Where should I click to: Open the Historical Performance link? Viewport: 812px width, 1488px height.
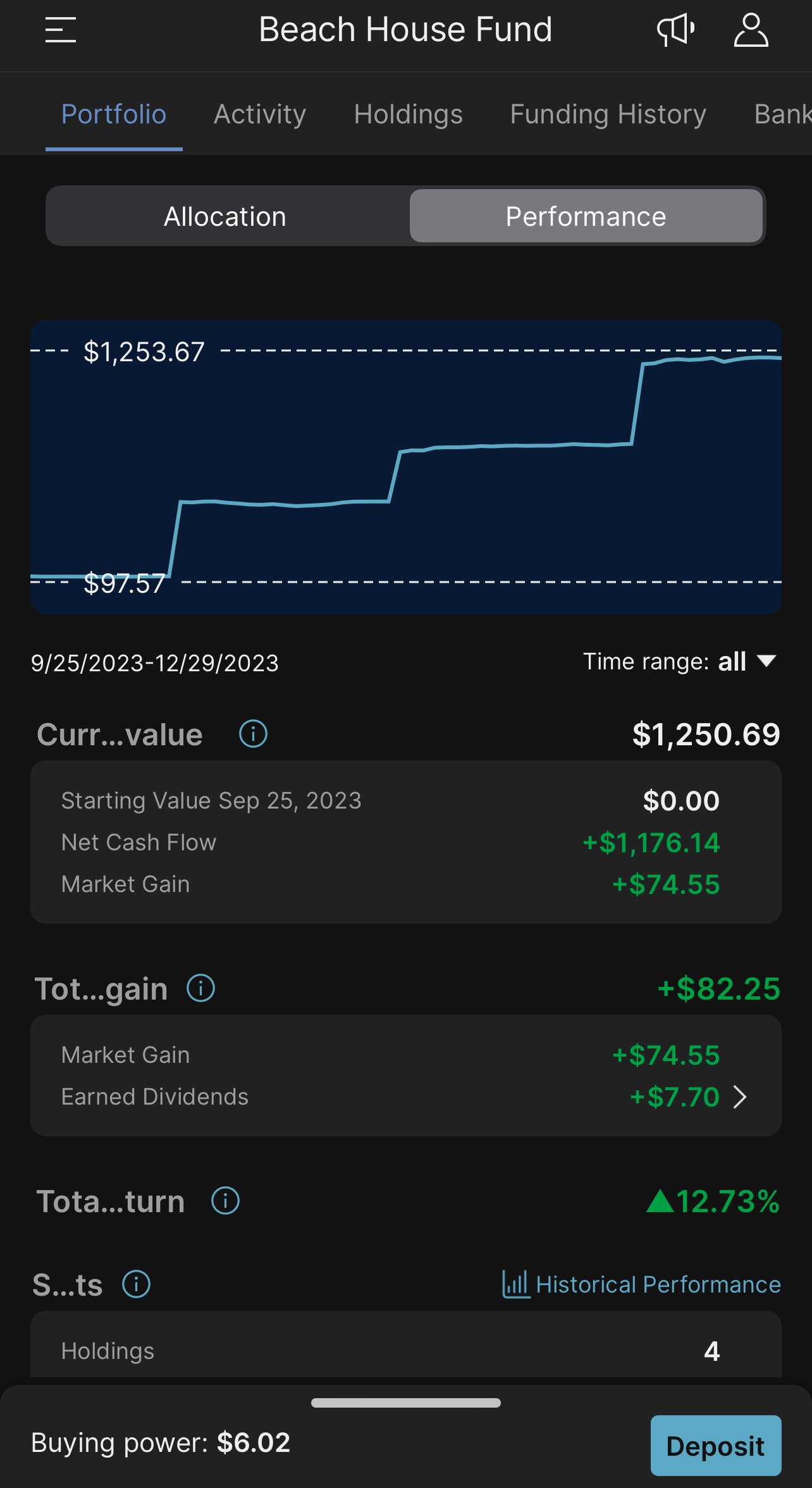pos(642,1284)
